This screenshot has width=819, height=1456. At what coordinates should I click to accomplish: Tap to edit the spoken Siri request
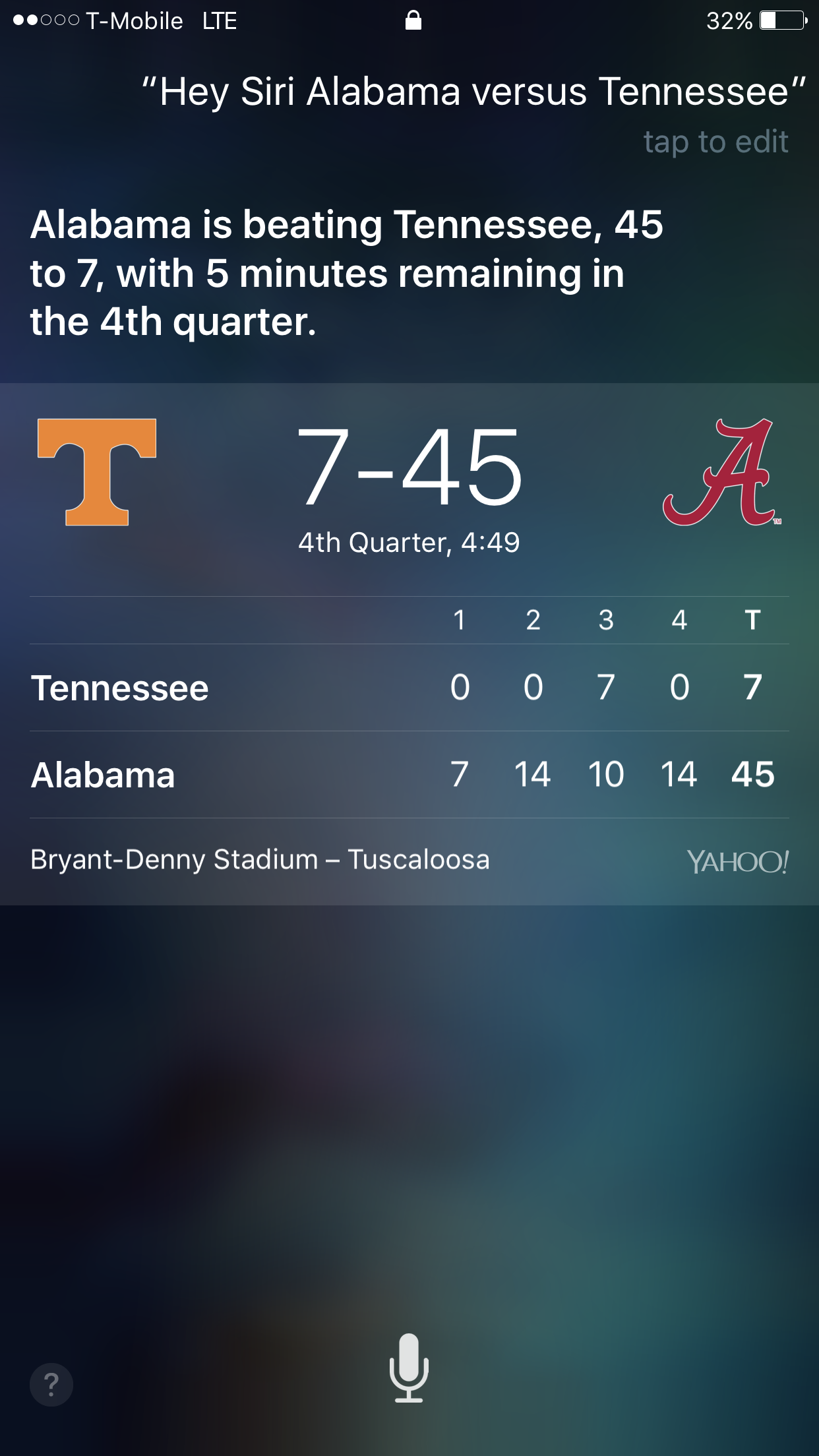[715, 142]
